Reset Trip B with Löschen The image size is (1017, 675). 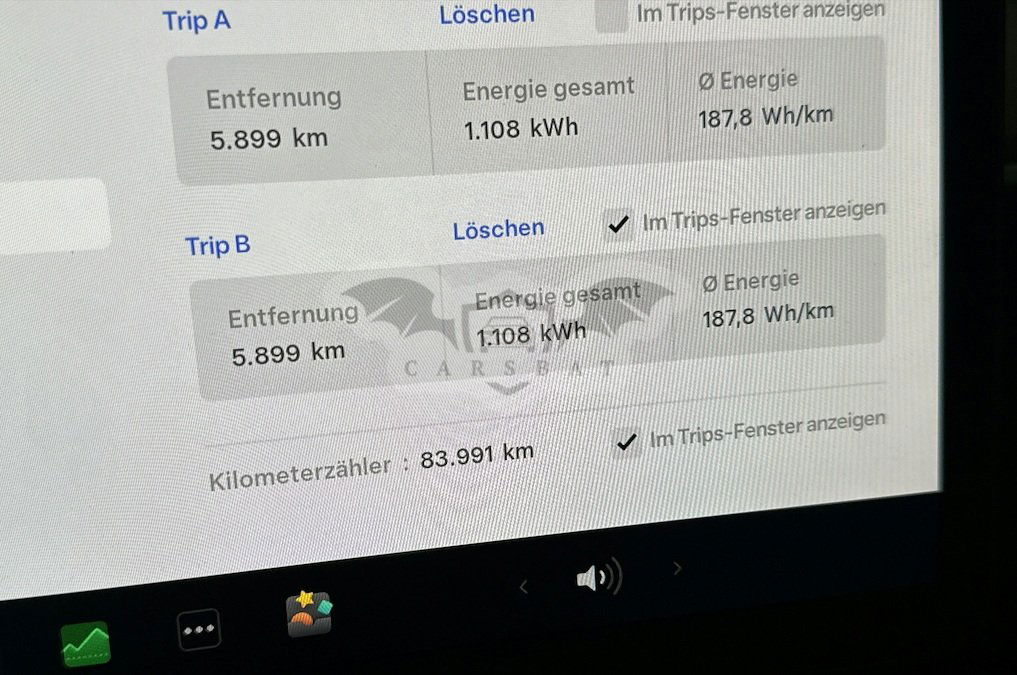498,229
